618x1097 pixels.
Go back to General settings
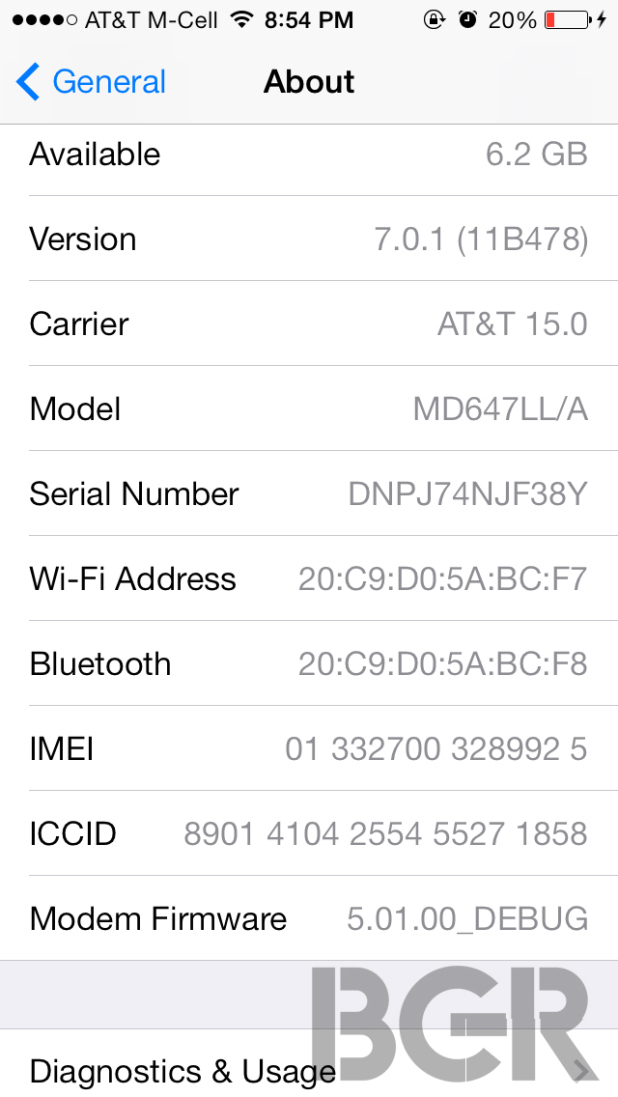pyautogui.click(x=91, y=82)
